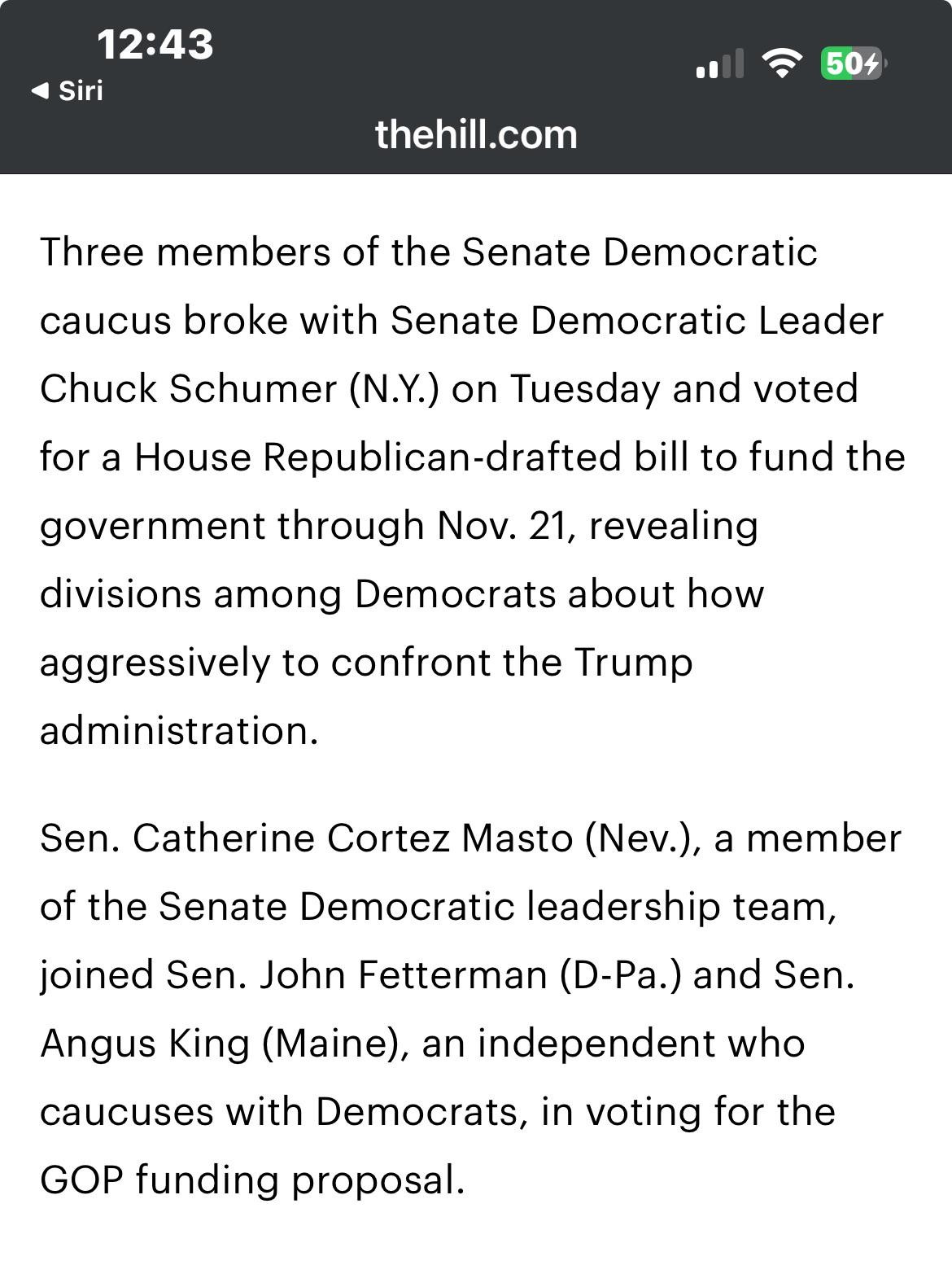Screen dimensions: 952x1265
Task: Tap the clock showing 12:43
Action: pos(156,46)
